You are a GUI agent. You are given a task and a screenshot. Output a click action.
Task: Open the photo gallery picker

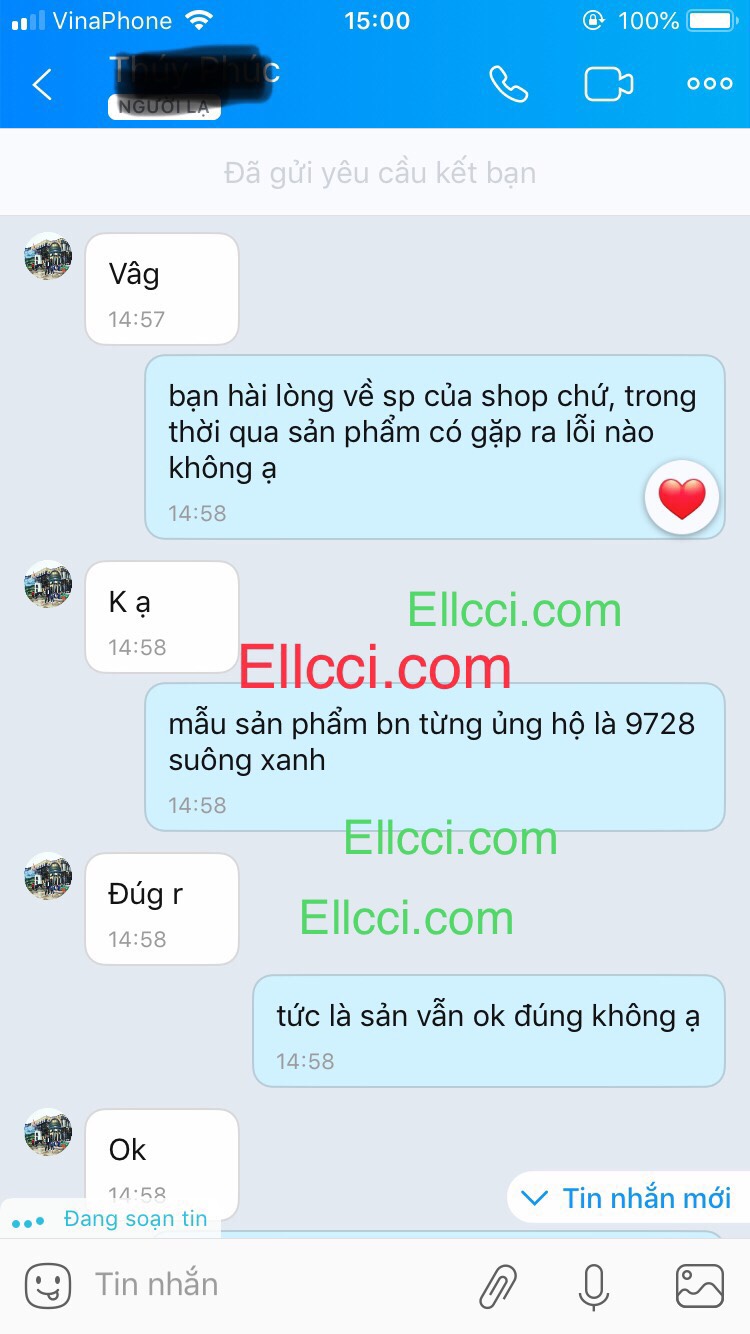(699, 1286)
